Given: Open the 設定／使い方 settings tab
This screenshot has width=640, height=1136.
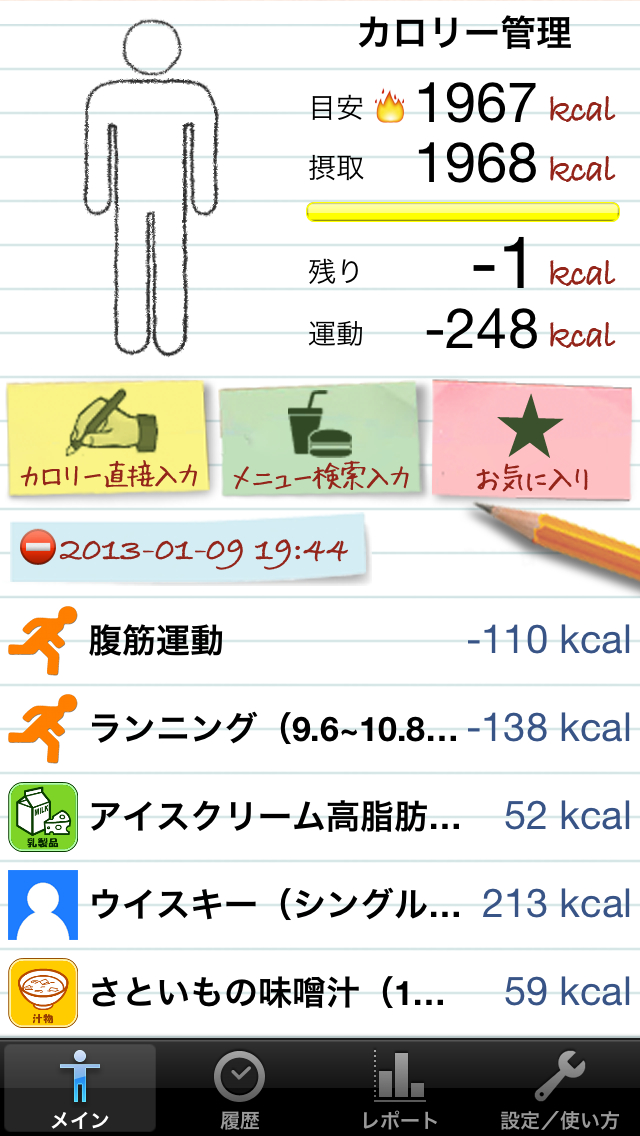Looking at the screenshot, I should [x=560, y=1090].
